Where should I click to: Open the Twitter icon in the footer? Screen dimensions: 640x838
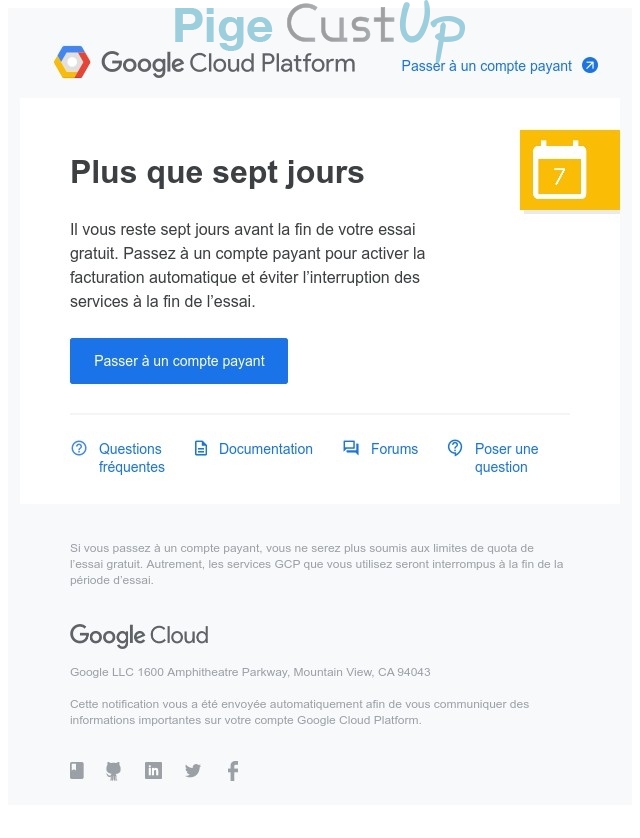click(193, 770)
